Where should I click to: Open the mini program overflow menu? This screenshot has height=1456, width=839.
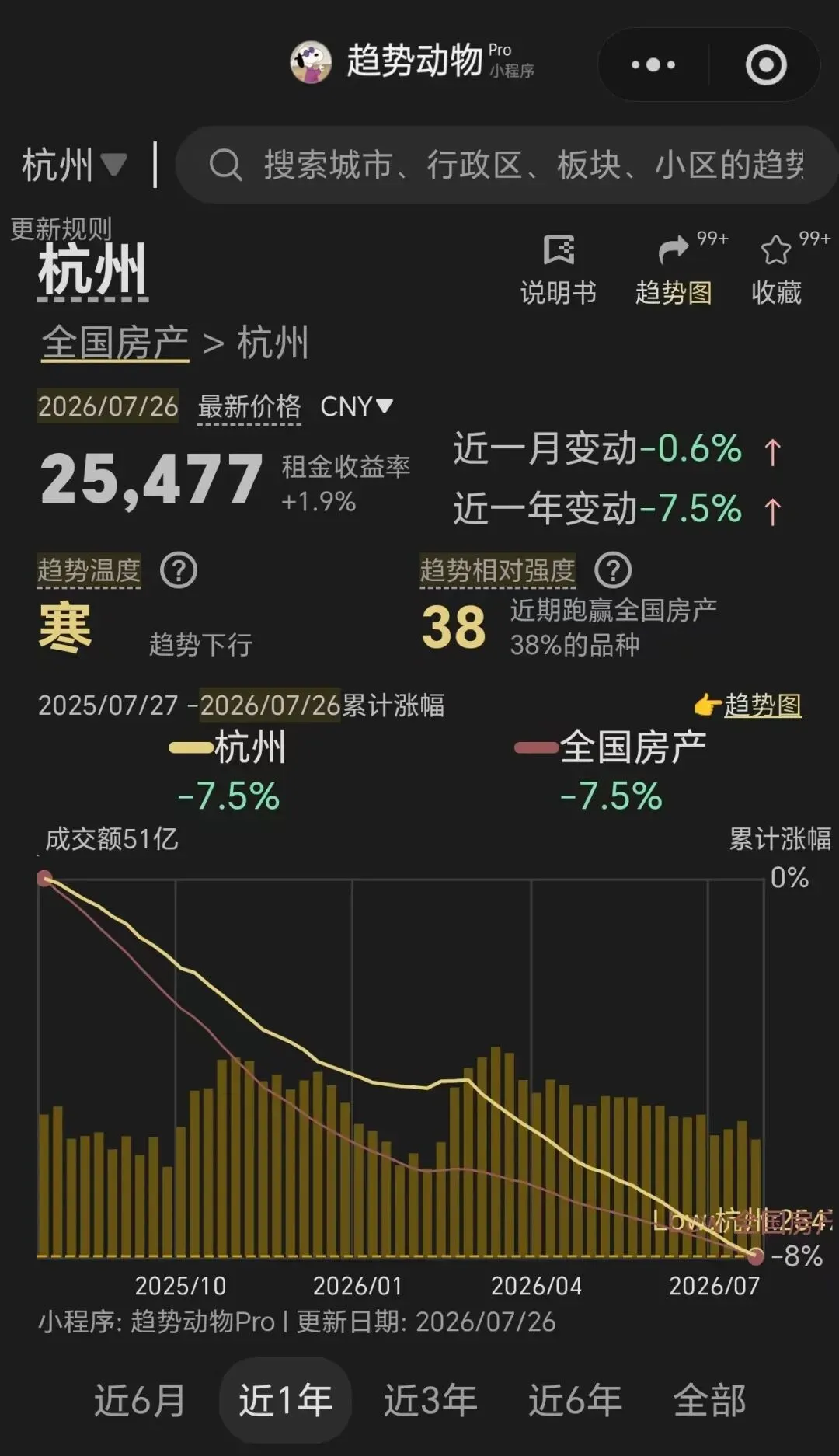tap(653, 64)
